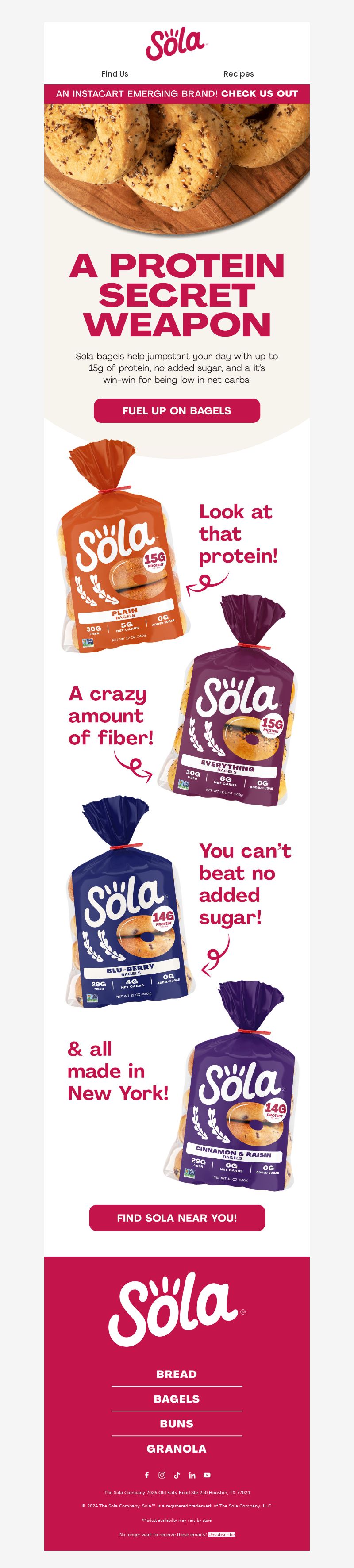
Task: Select the Granola footer link
Action: coord(177,1449)
